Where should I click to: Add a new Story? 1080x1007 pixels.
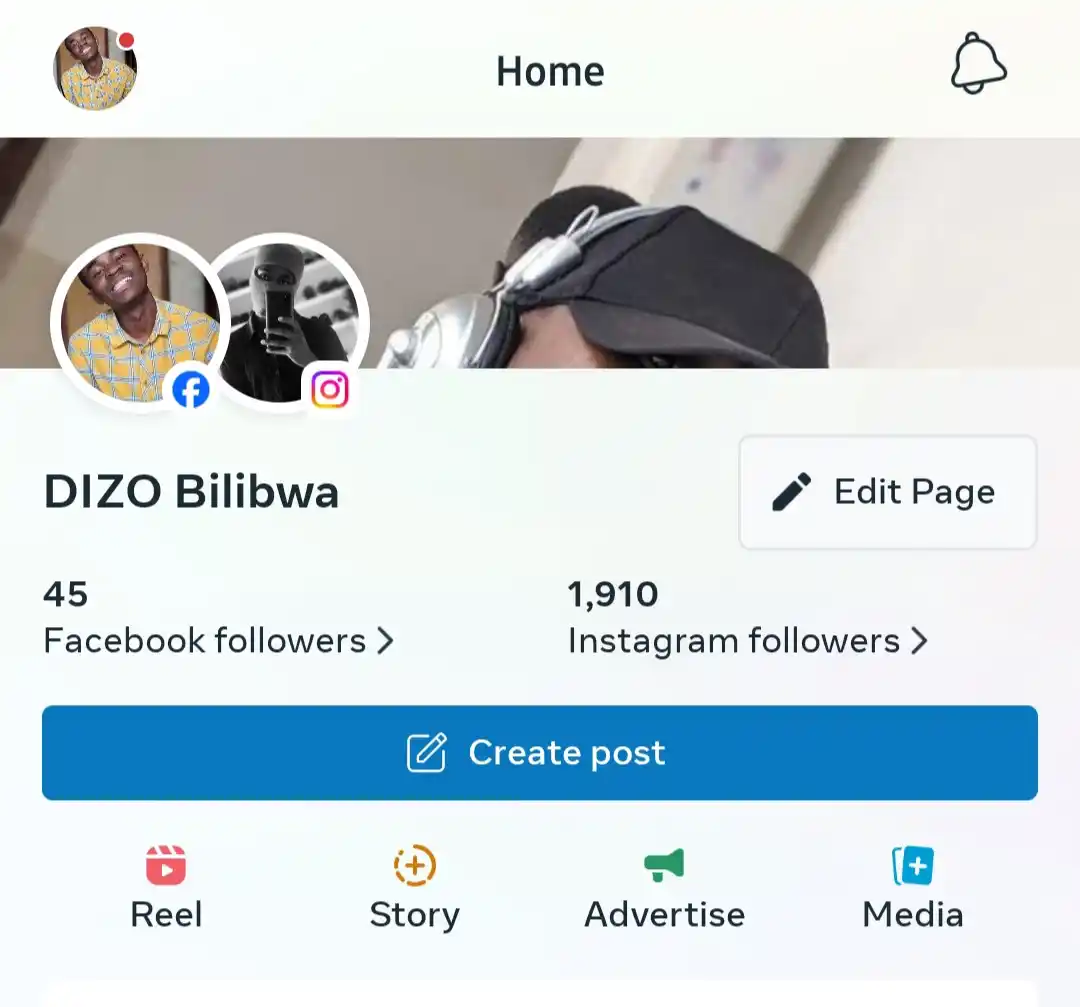414,888
